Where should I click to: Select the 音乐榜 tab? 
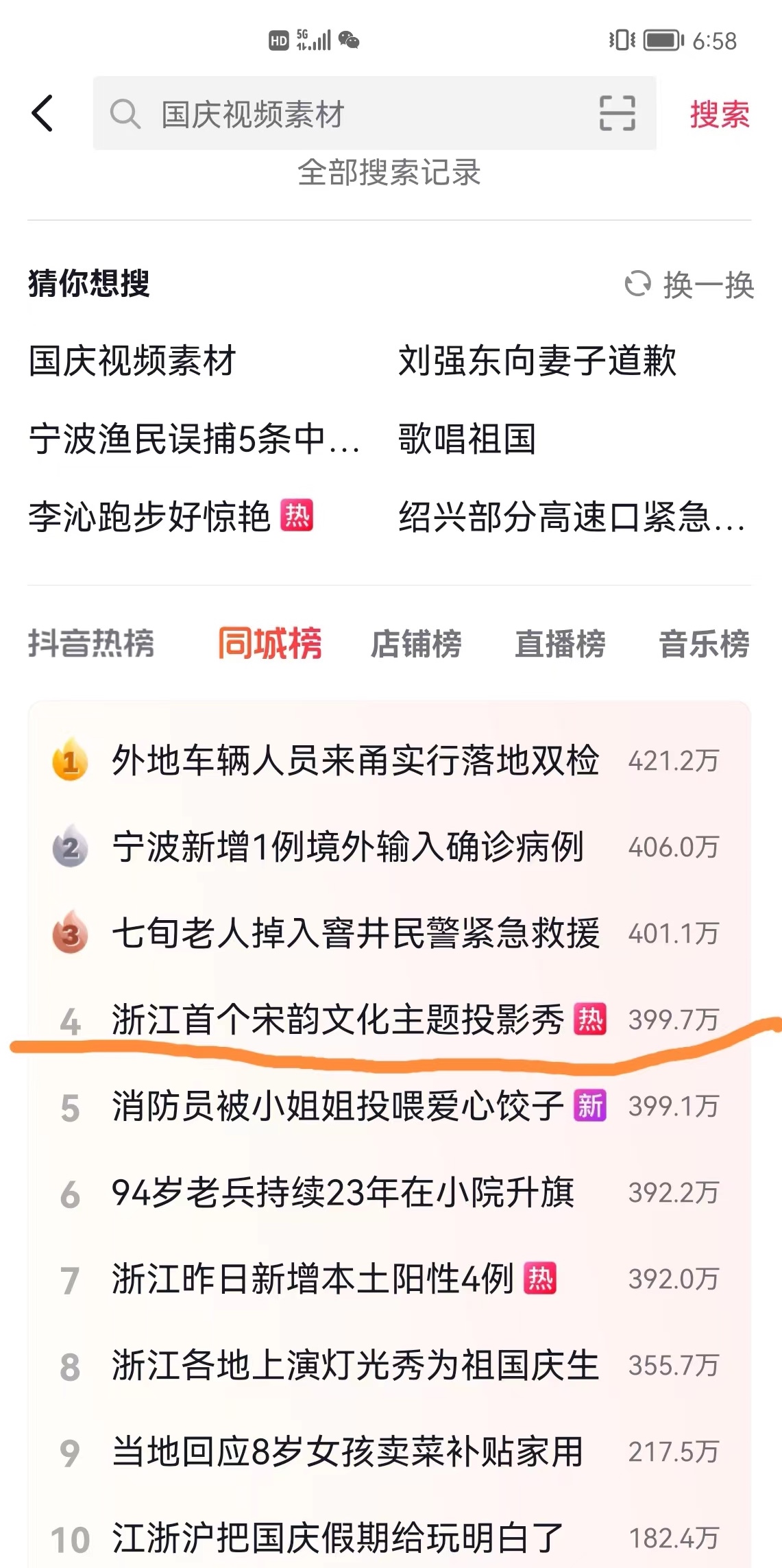[x=704, y=643]
